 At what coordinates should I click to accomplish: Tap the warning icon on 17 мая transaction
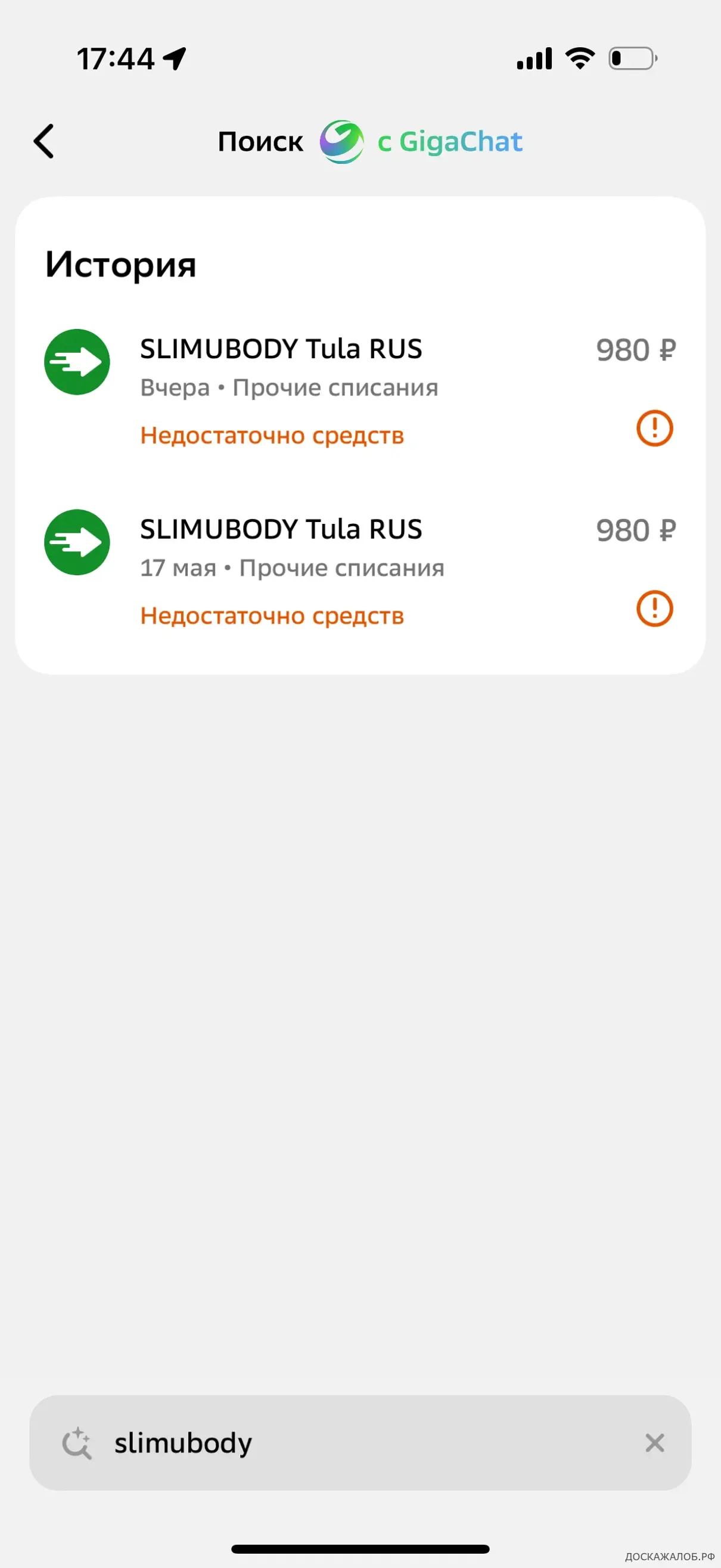point(654,608)
